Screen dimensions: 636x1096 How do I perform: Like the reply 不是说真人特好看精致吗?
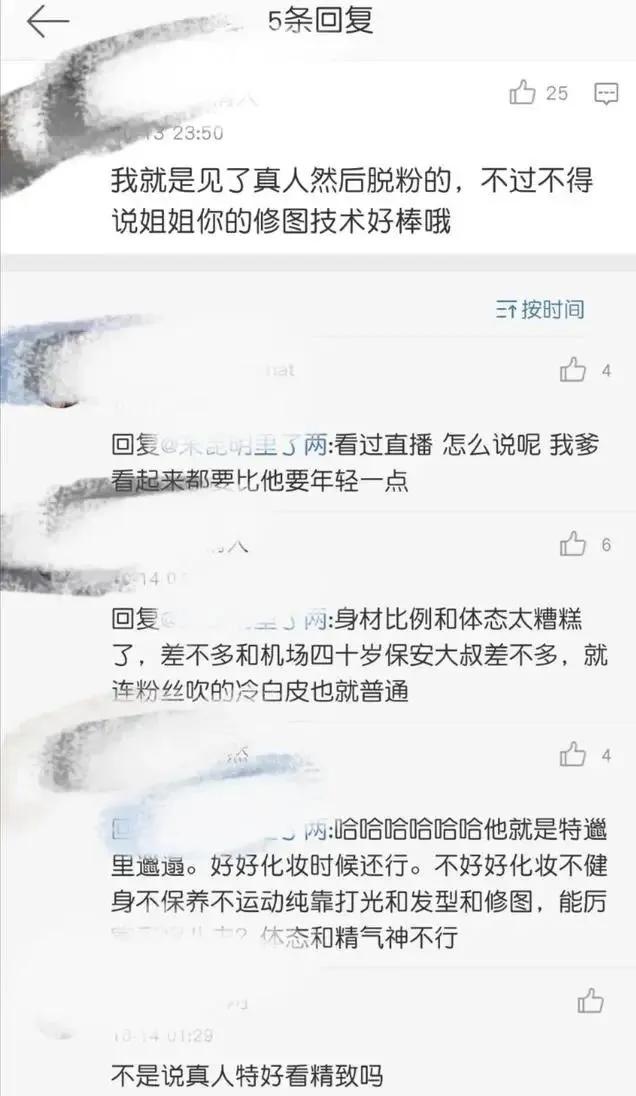point(590,1000)
